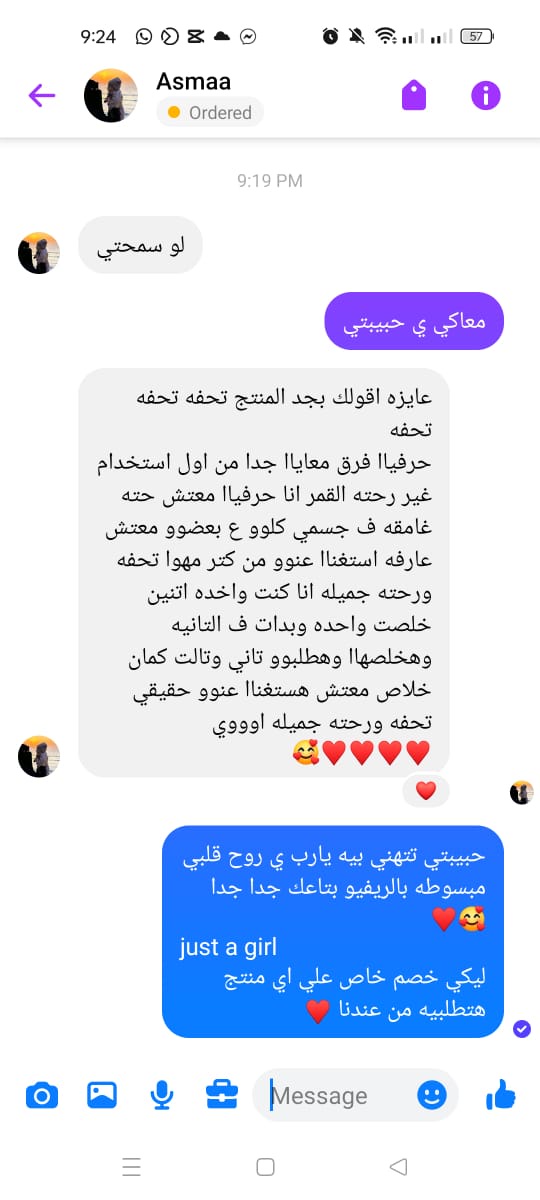Go back using the purple arrow
This screenshot has height=1200, width=540.
(41, 95)
